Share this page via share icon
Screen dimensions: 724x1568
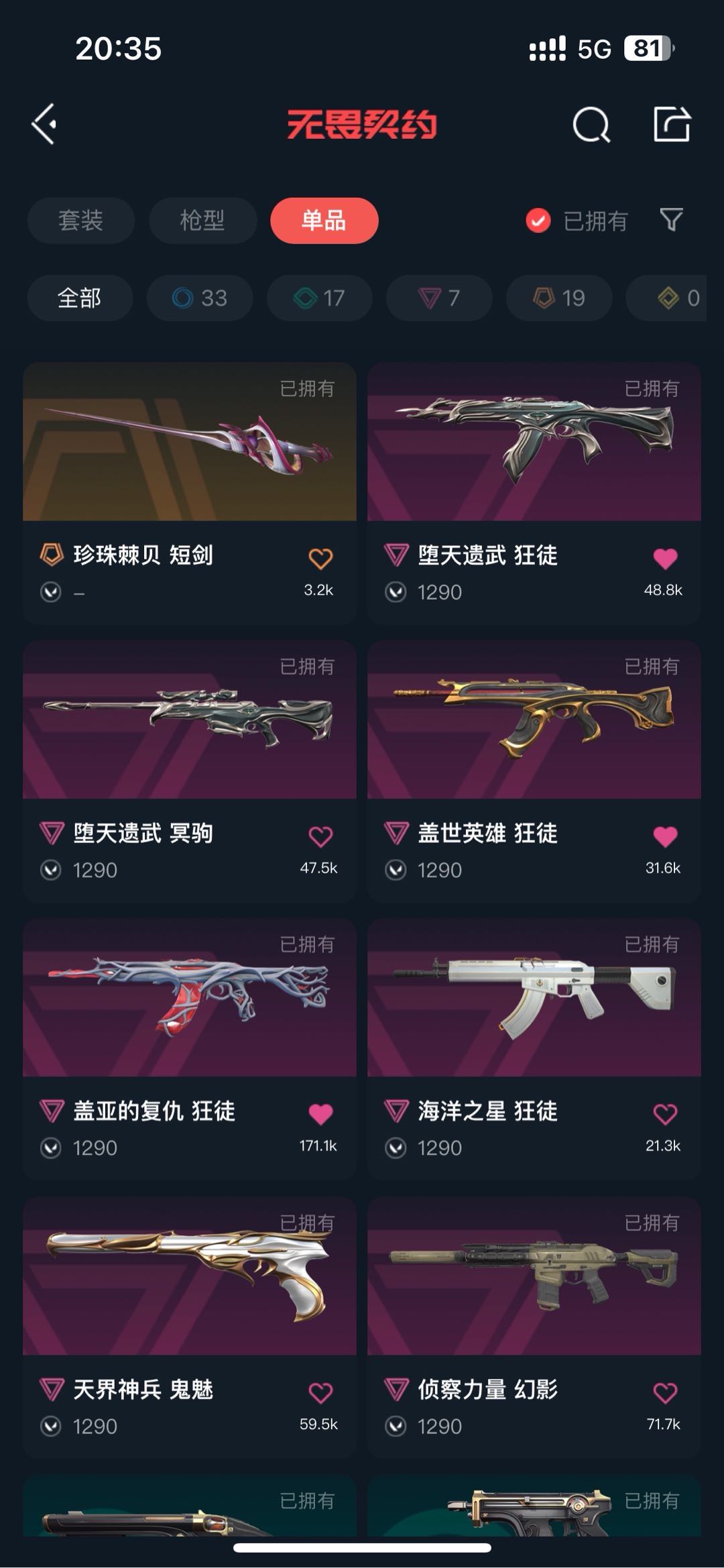(672, 124)
